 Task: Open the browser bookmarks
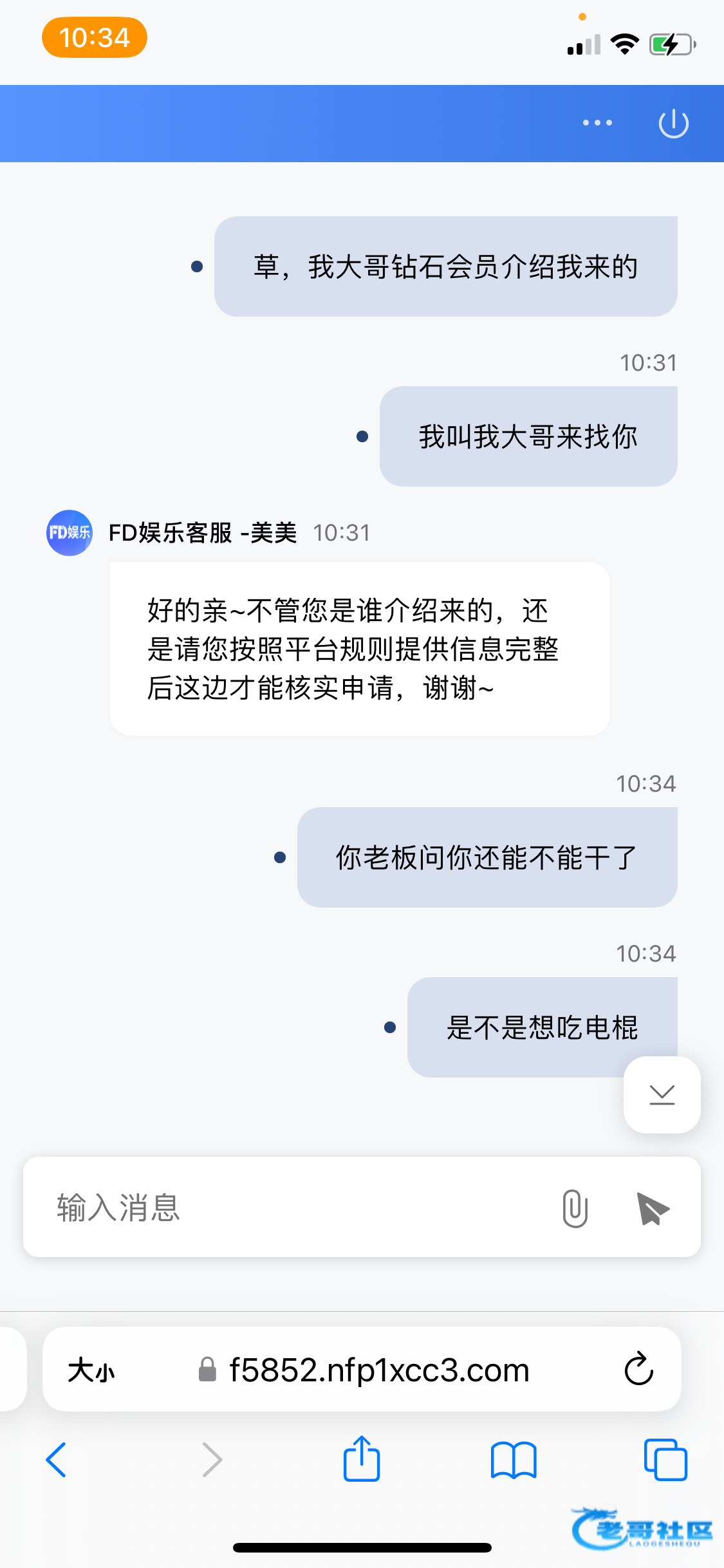[513, 1459]
